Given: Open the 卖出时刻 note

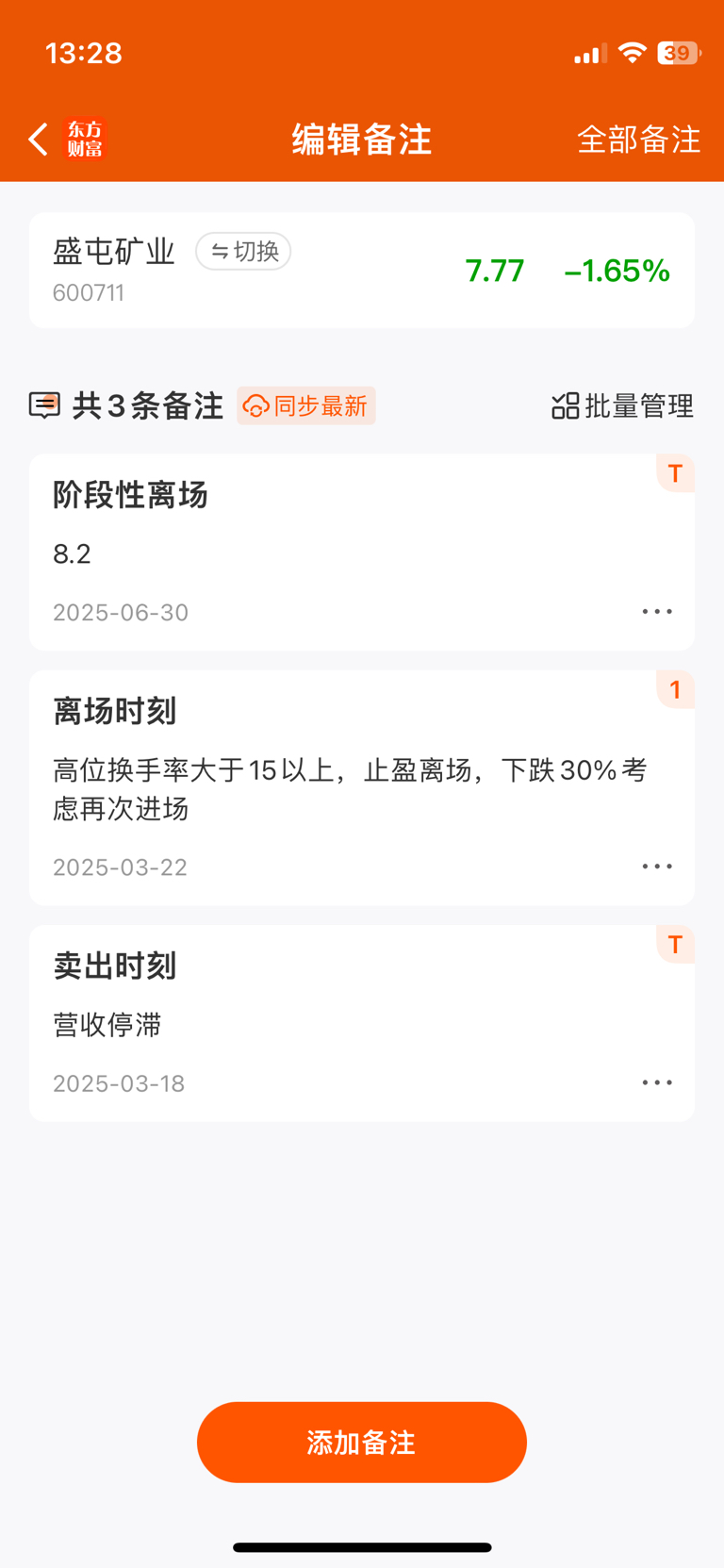Looking at the screenshot, I should pos(362,1024).
